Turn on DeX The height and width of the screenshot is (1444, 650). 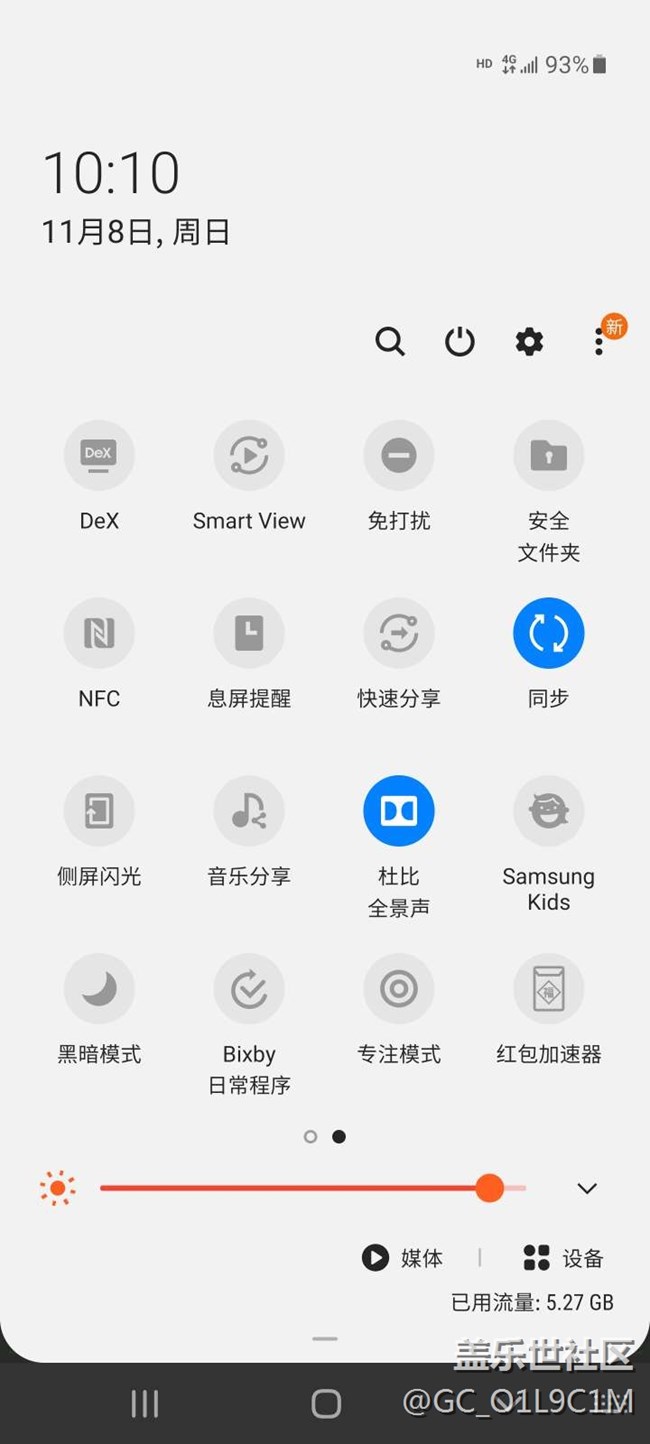(99, 456)
